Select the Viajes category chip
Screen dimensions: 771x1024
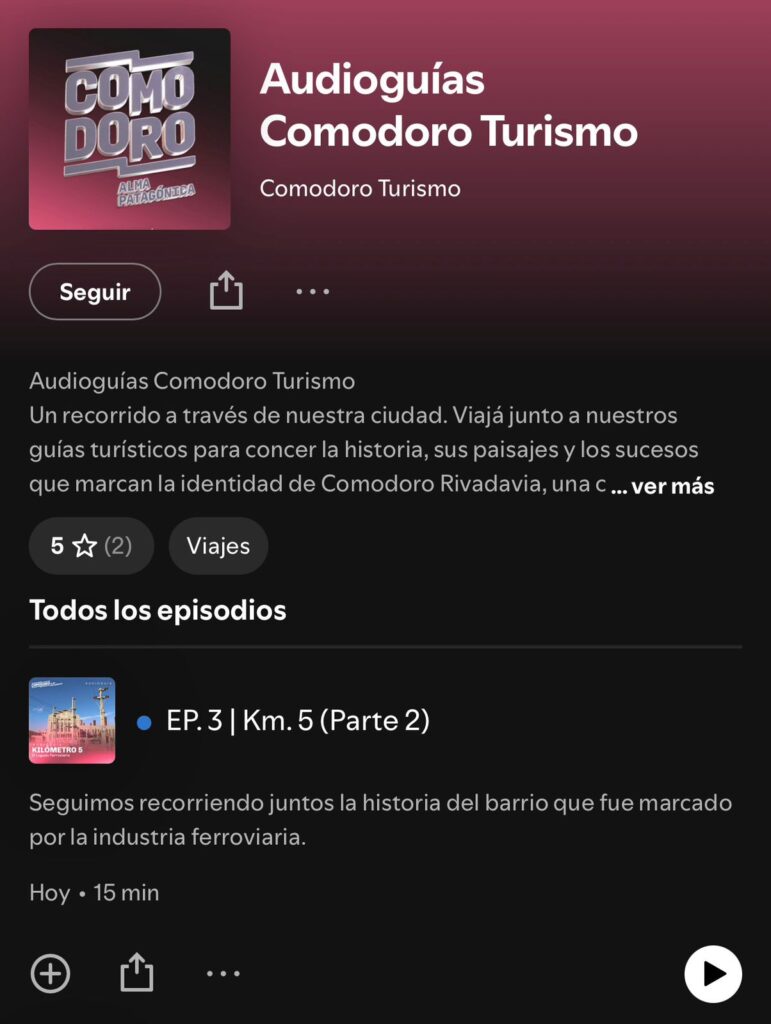(218, 546)
